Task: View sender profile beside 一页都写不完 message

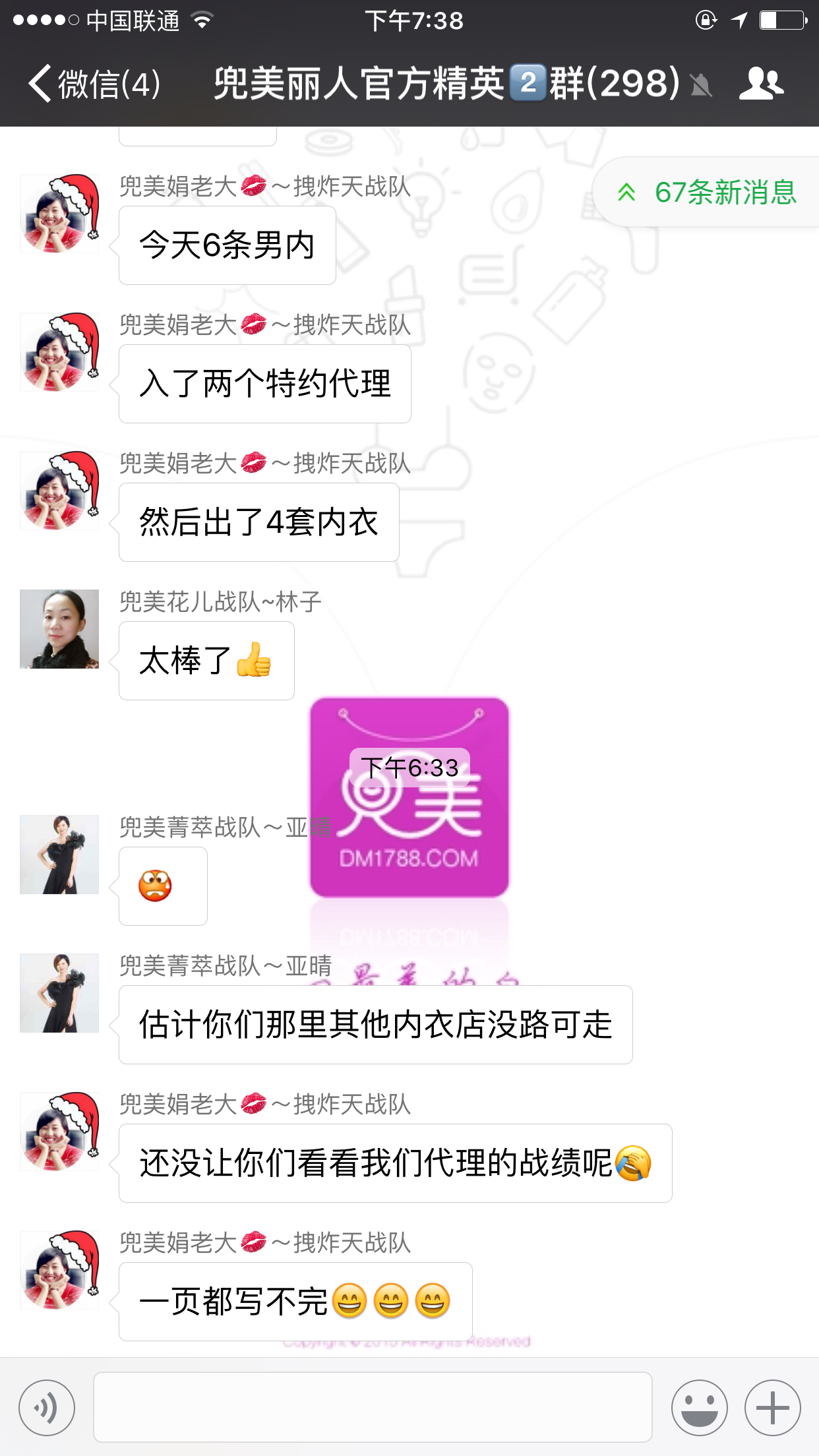Action: coord(59,1270)
